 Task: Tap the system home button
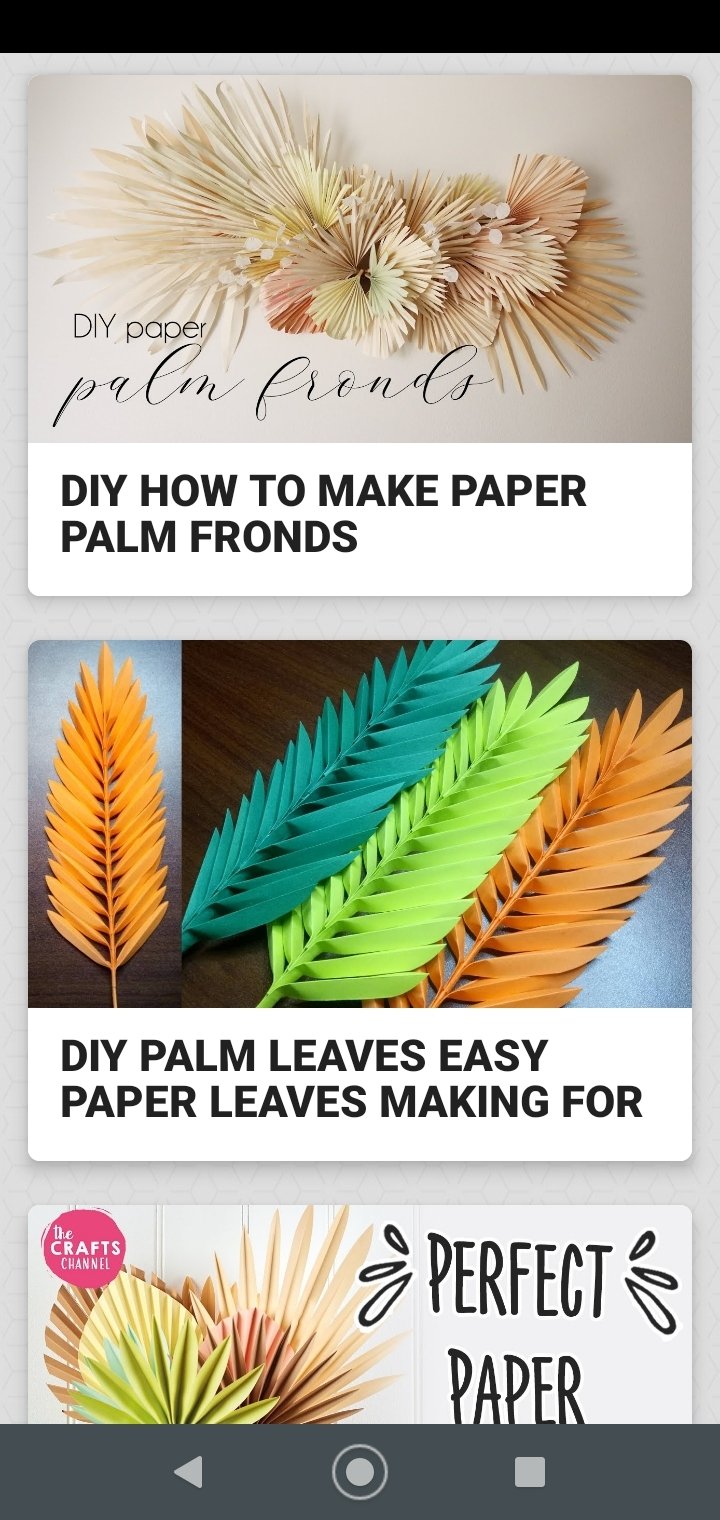coord(360,1472)
